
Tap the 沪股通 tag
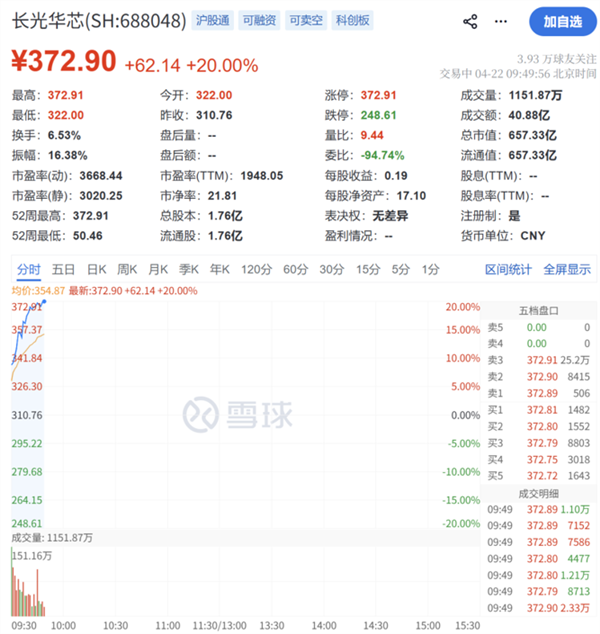coord(212,21)
